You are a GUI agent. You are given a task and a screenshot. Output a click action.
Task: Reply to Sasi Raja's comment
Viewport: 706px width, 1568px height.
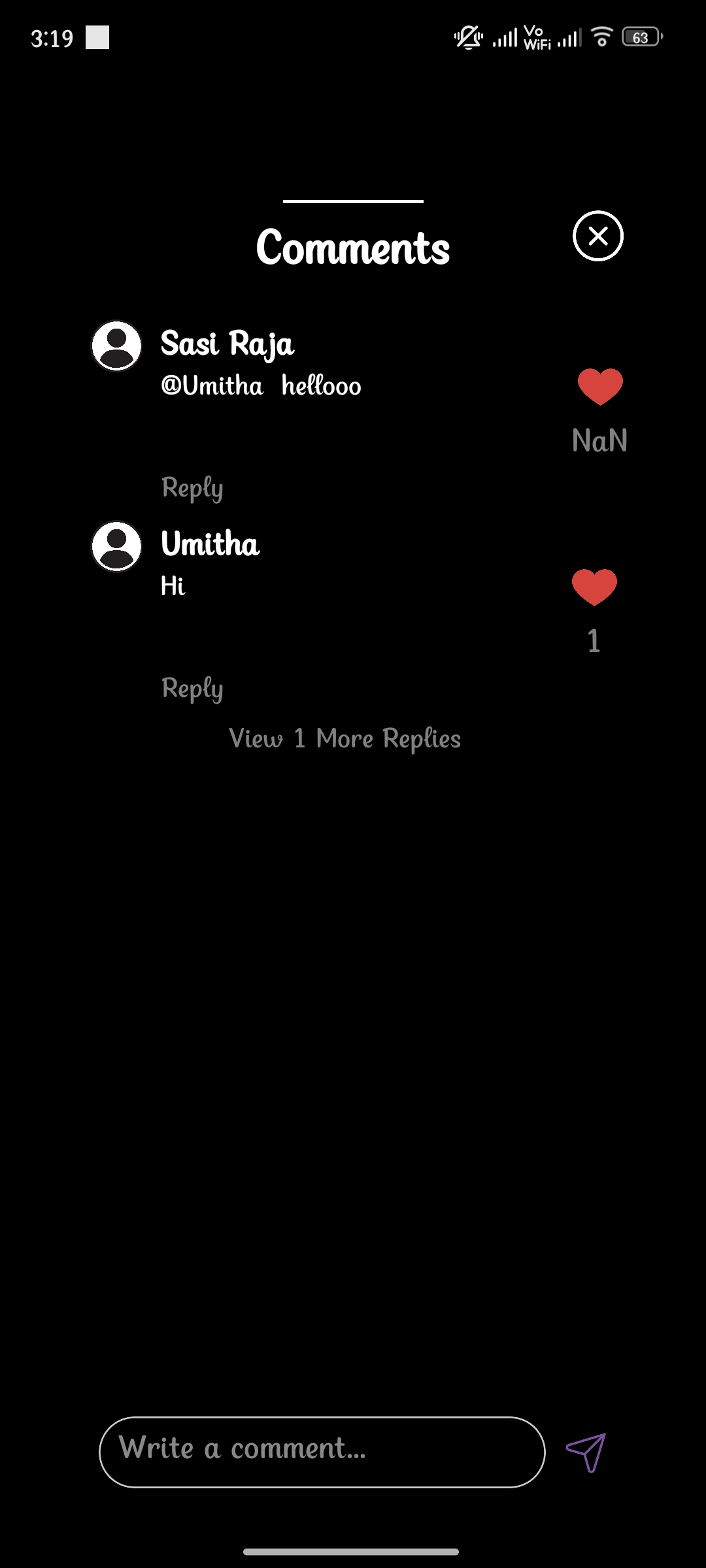pos(192,488)
